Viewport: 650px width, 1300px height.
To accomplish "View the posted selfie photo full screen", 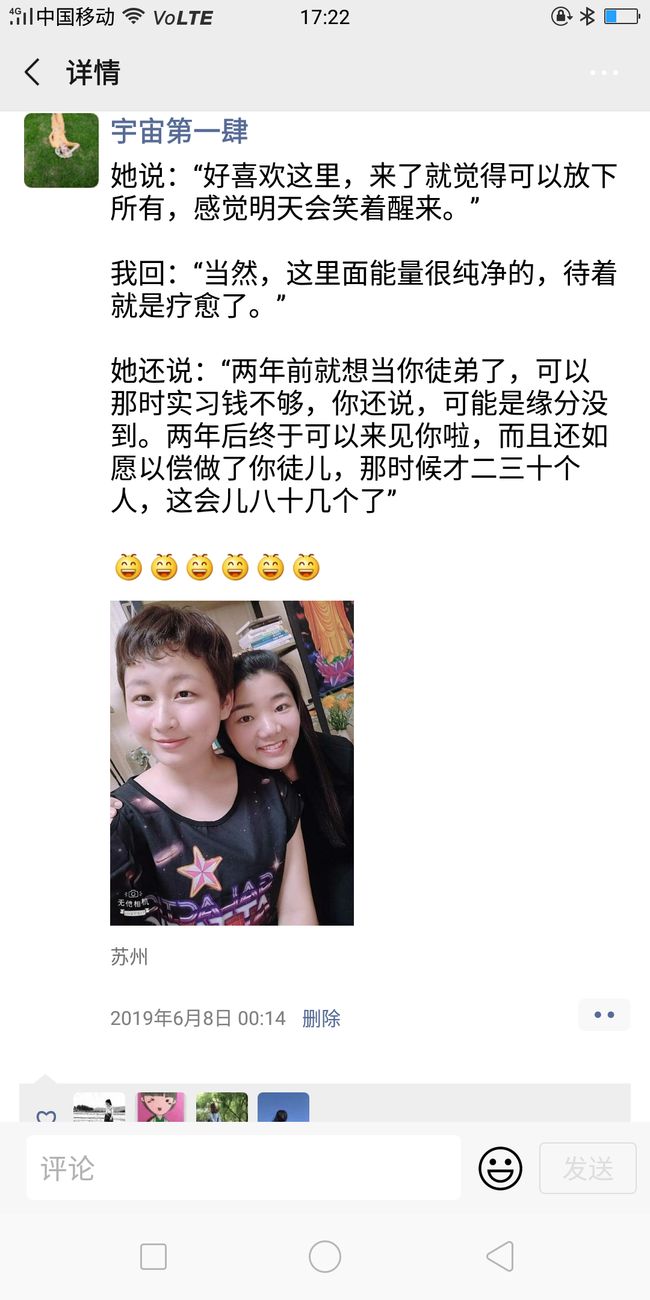I will (232, 763).
